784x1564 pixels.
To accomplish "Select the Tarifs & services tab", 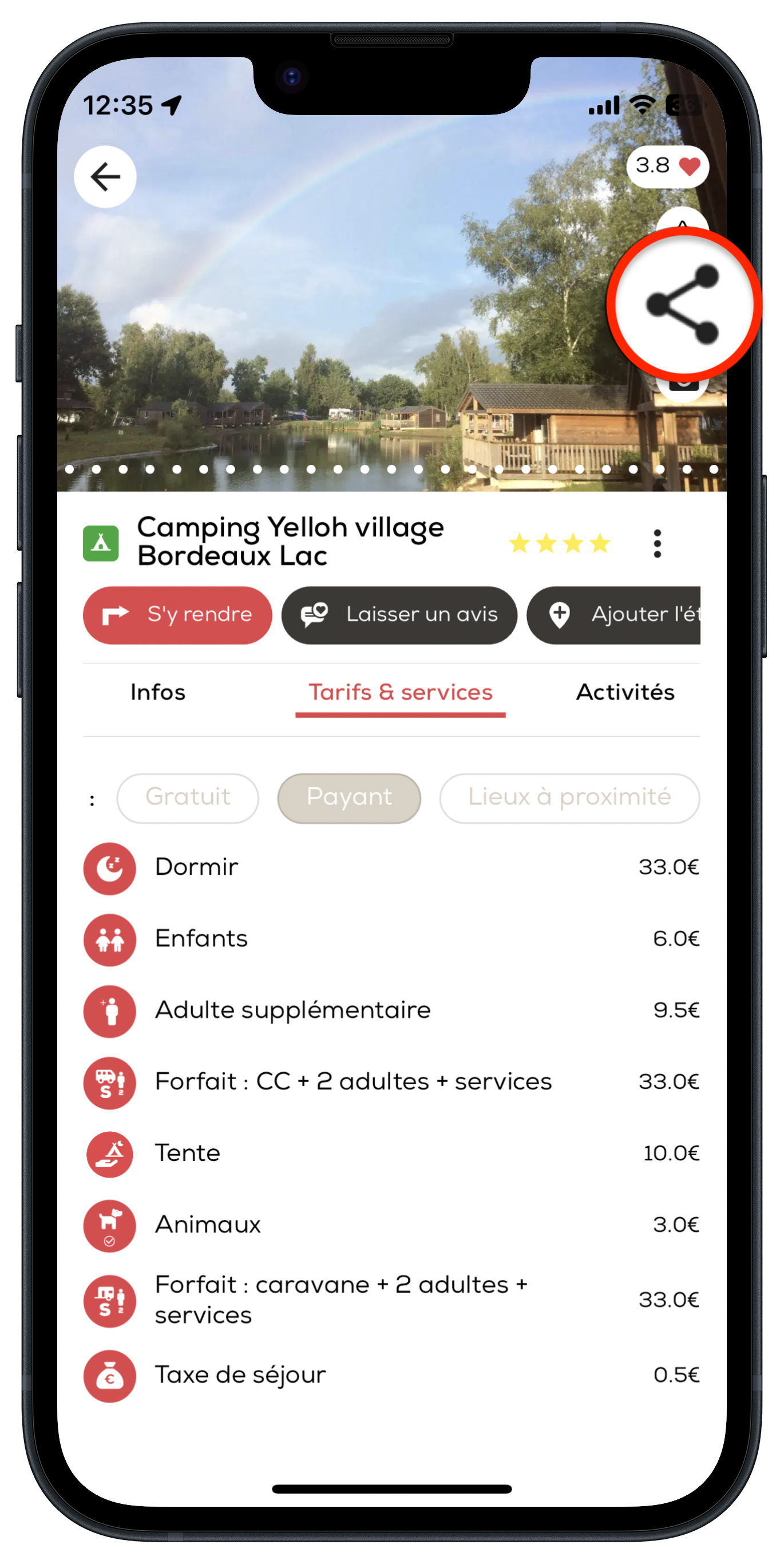I will pos(401,692).
